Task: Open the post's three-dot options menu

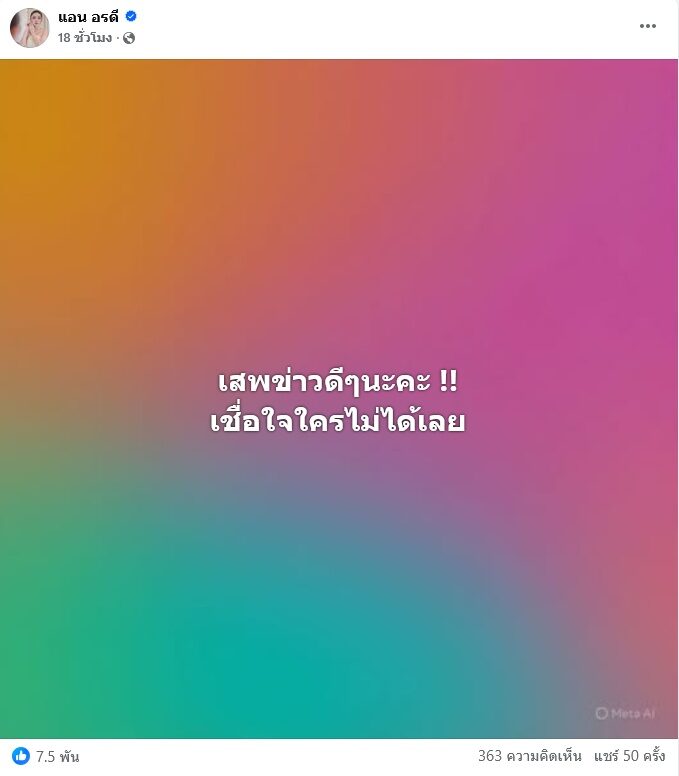Action: click(x=648, y=26)
